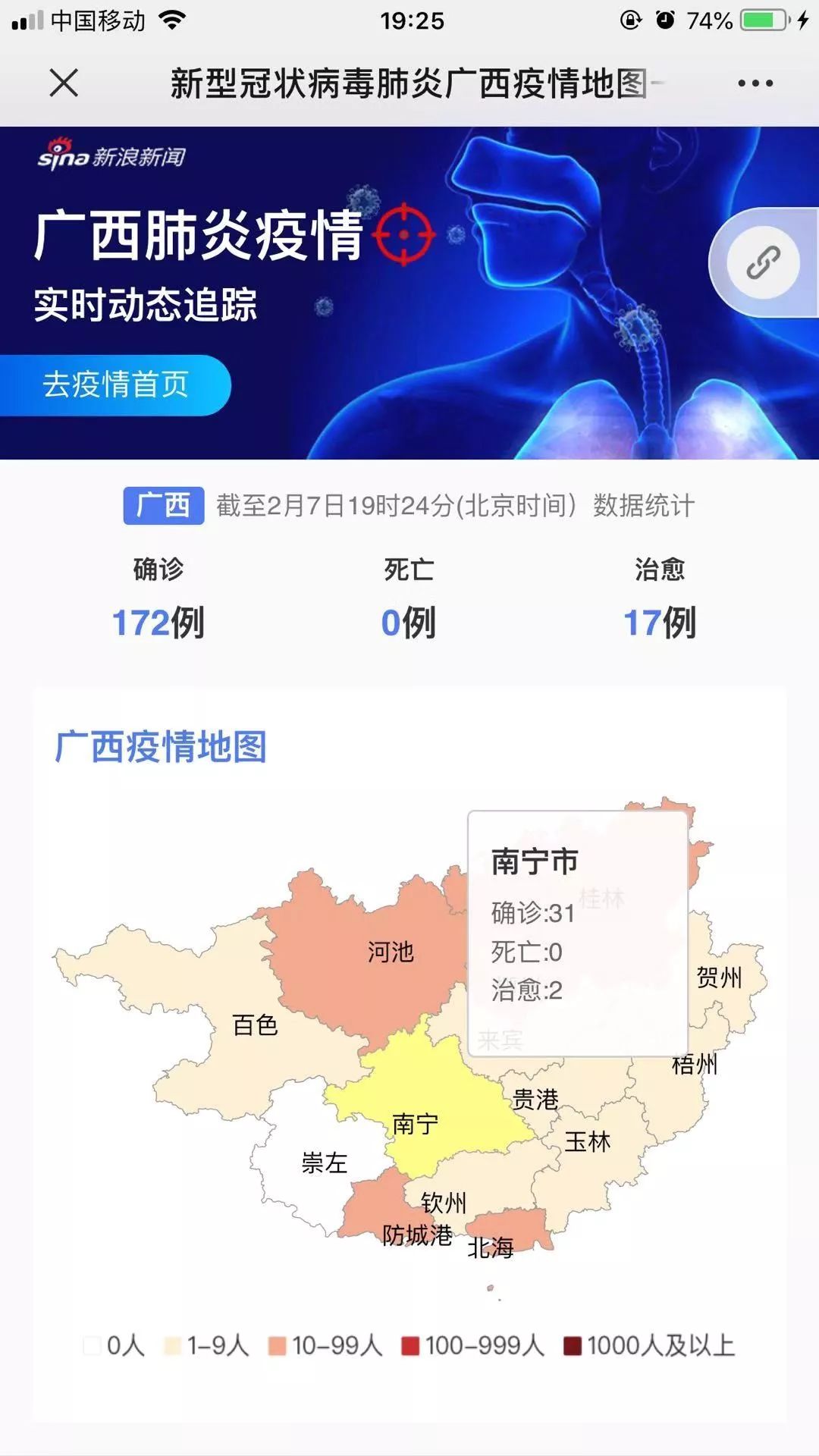Toggle the 1-9人 legend filter

click(x=207, y=1346)
